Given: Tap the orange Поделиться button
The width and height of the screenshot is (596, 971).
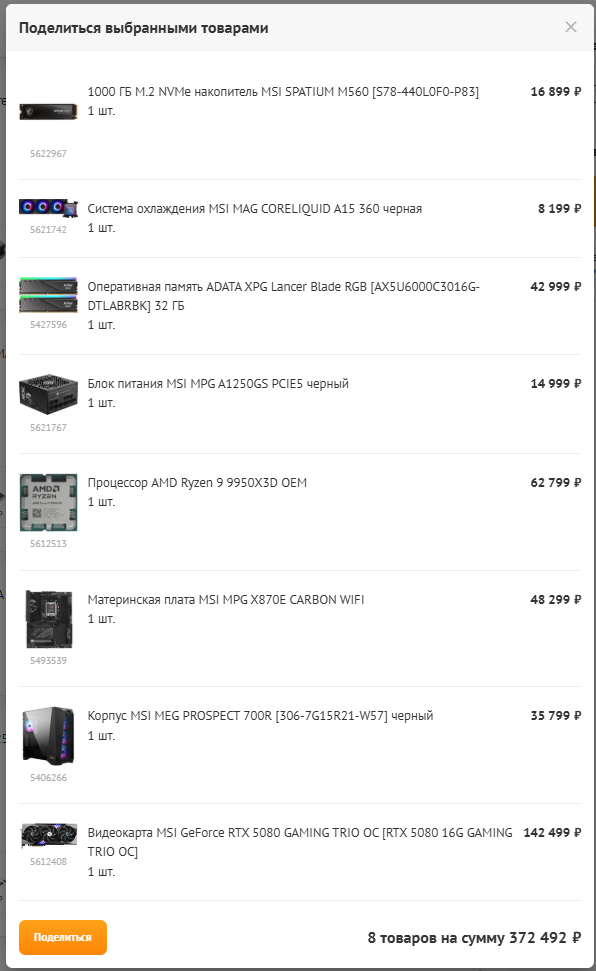Looking at the screenshot, I should click(63, 937).
